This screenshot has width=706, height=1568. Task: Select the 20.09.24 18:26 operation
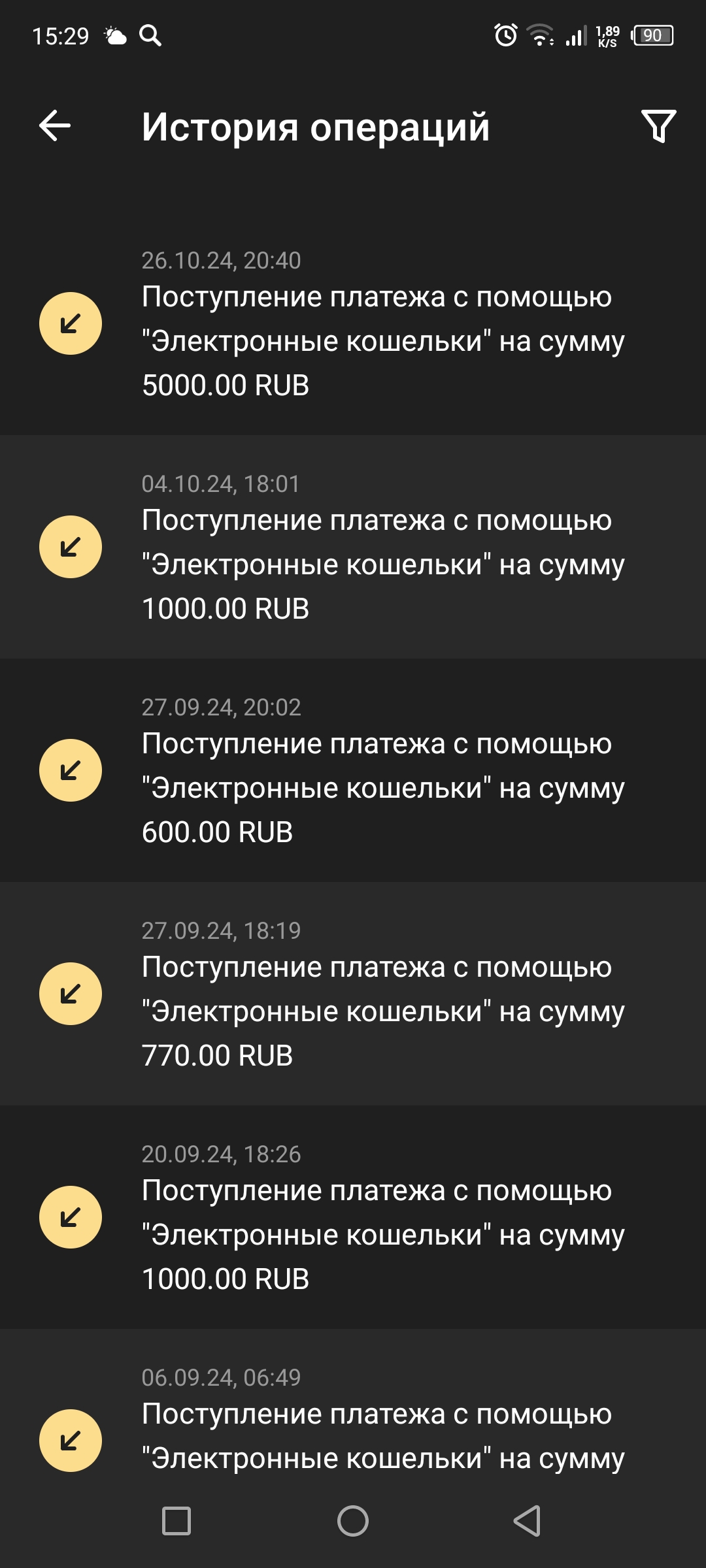tap(353, 1218)
